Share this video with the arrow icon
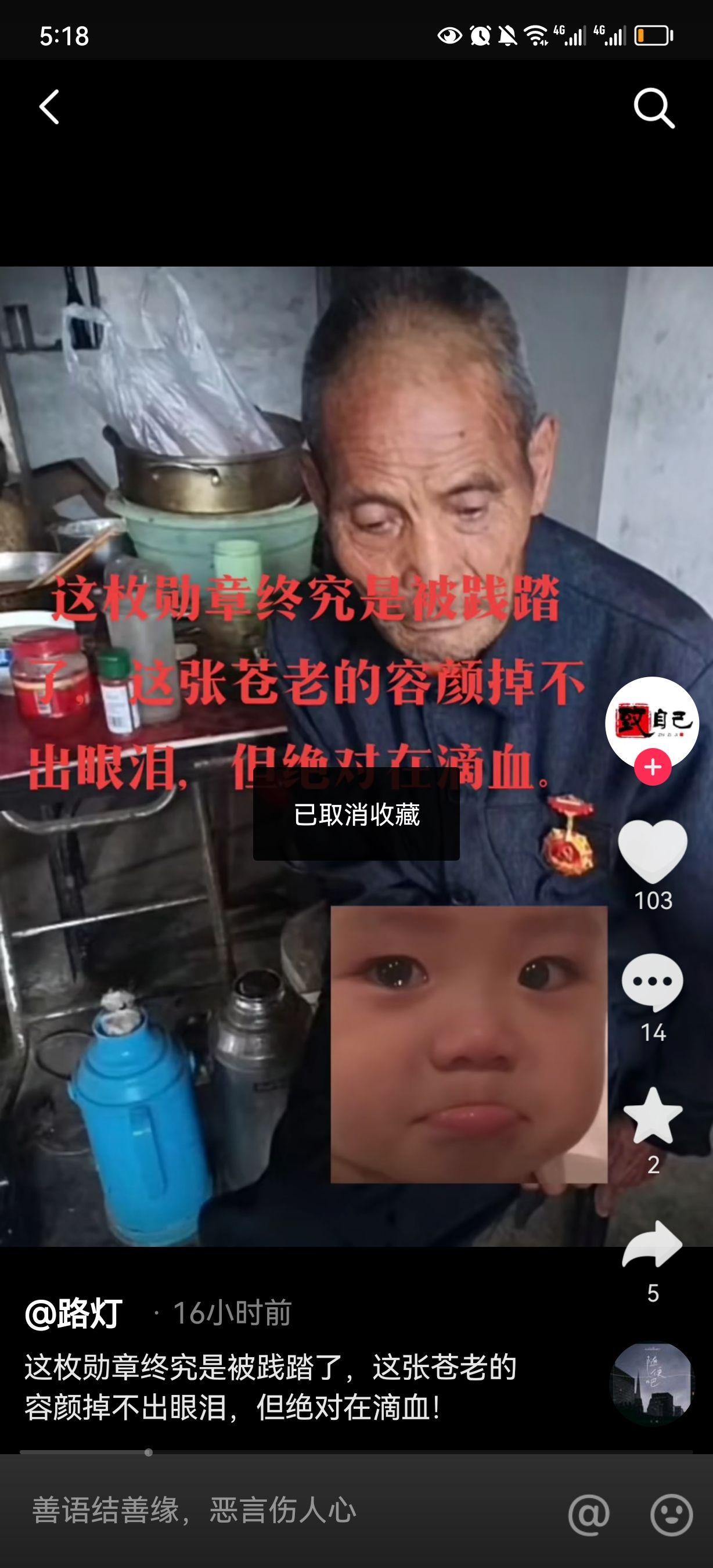The width and height of the screenshot is (713, 1568). (x=653, y=1243)
